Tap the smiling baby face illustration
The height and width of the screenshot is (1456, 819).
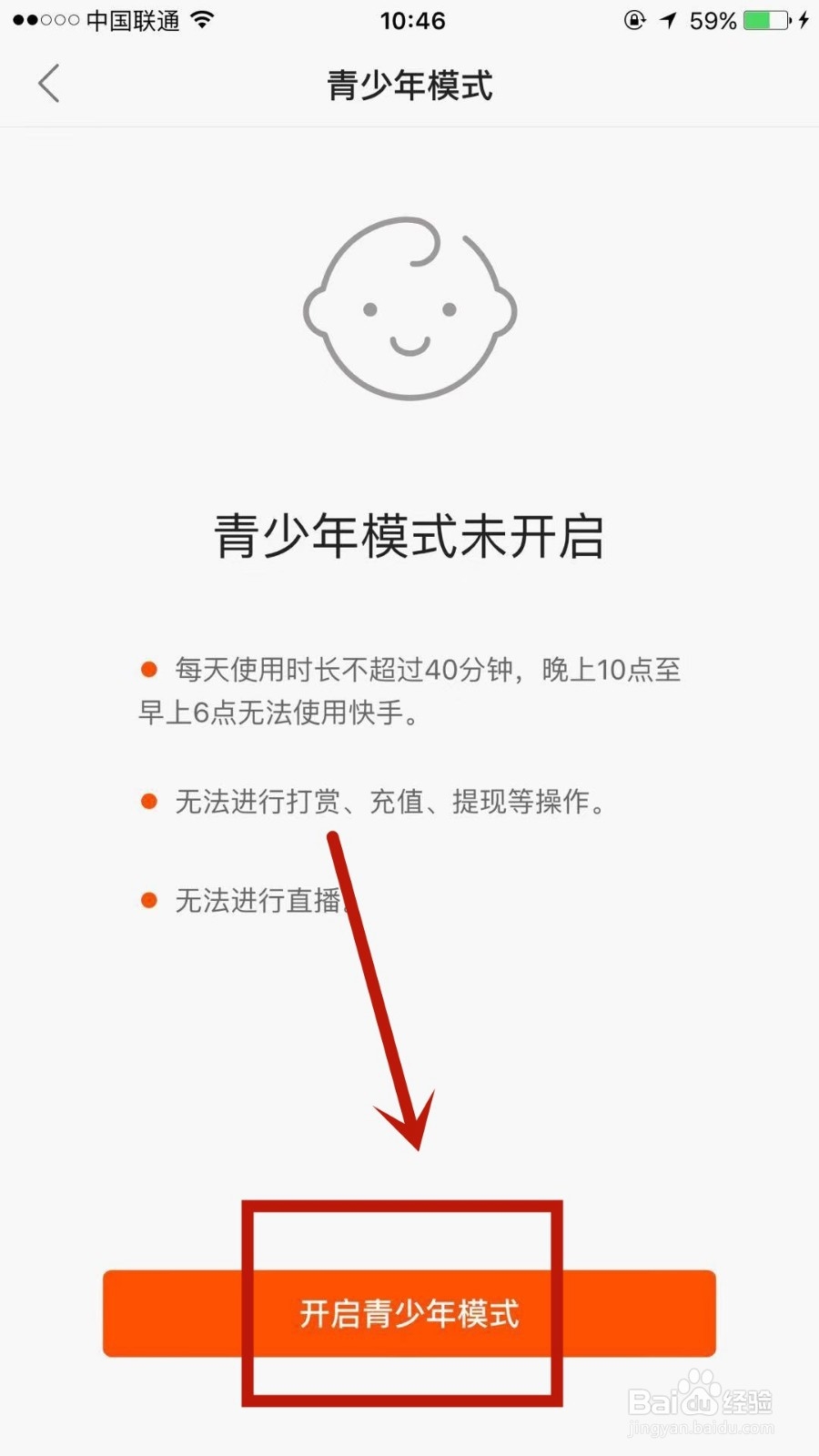pos(409,309)
